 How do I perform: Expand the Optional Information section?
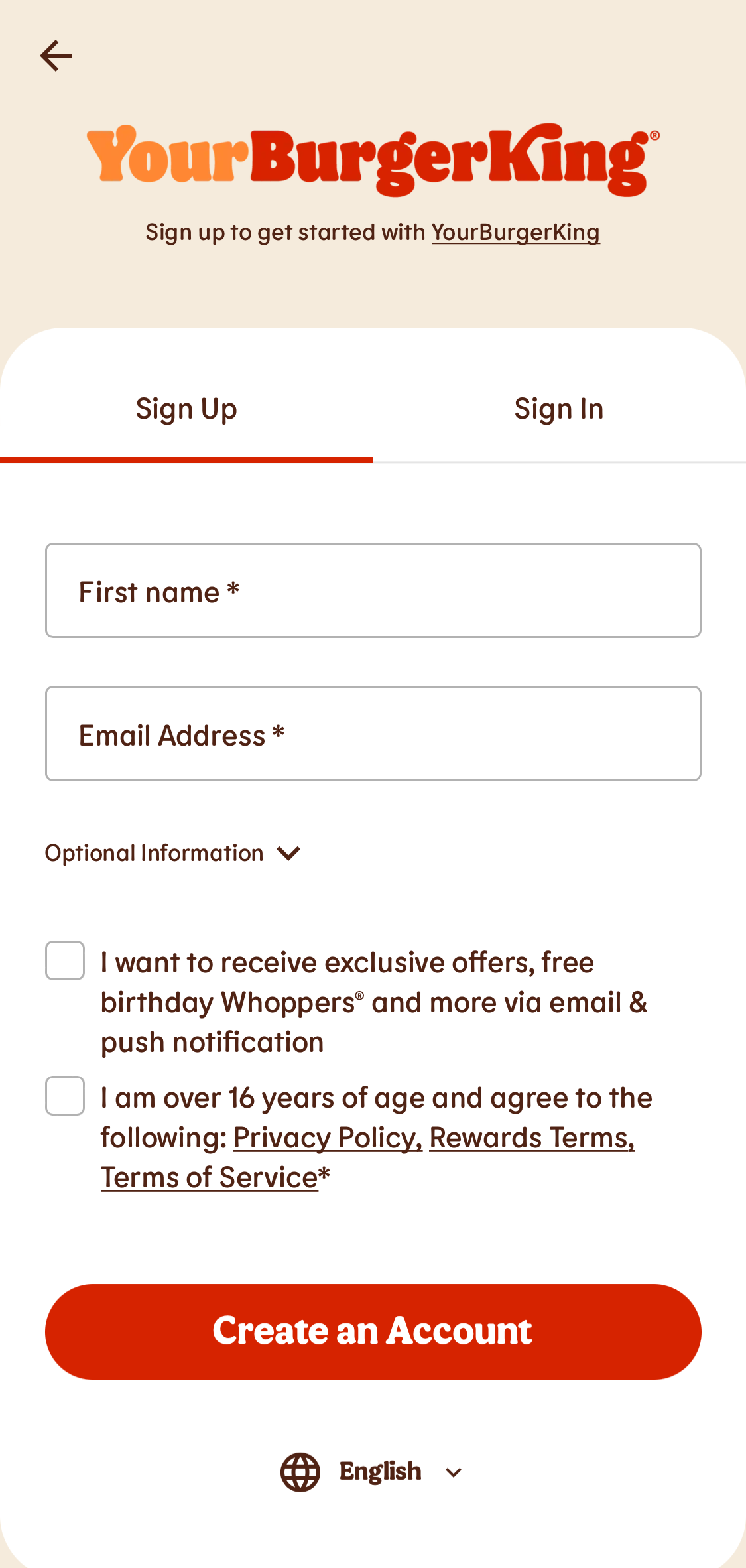[x=153, y=853]
